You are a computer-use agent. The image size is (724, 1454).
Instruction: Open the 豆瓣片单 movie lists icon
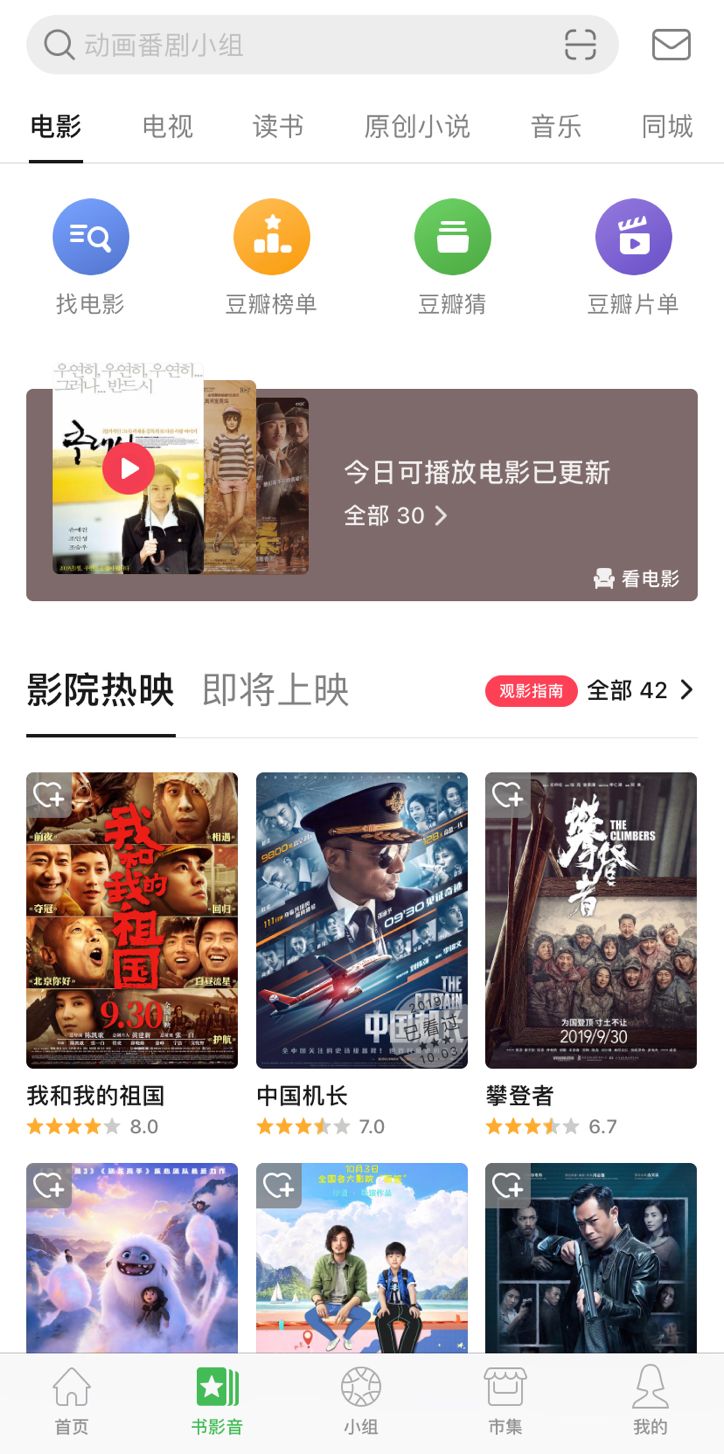click(x=633, y=237)
